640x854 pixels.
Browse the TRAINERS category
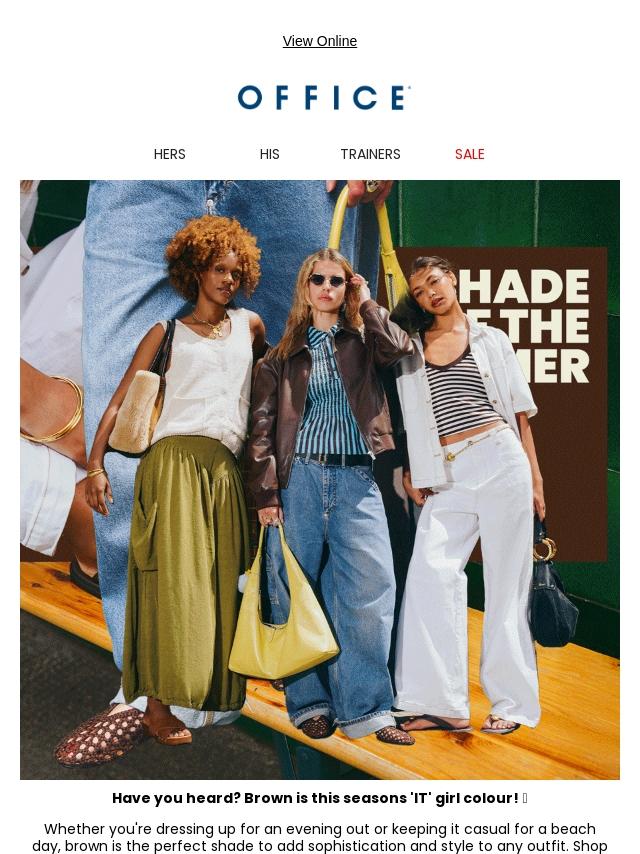pos(370,154)
